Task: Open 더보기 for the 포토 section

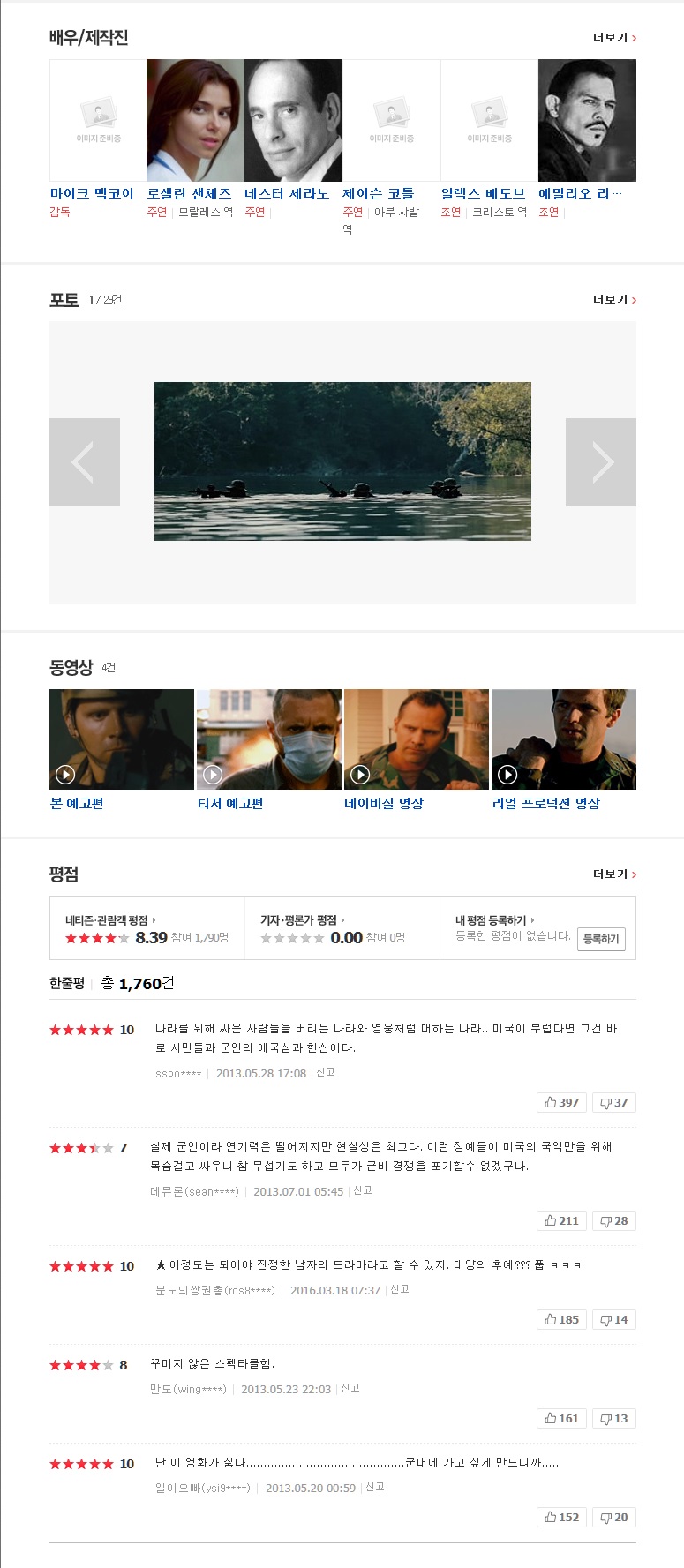Action: click(614, 300)
